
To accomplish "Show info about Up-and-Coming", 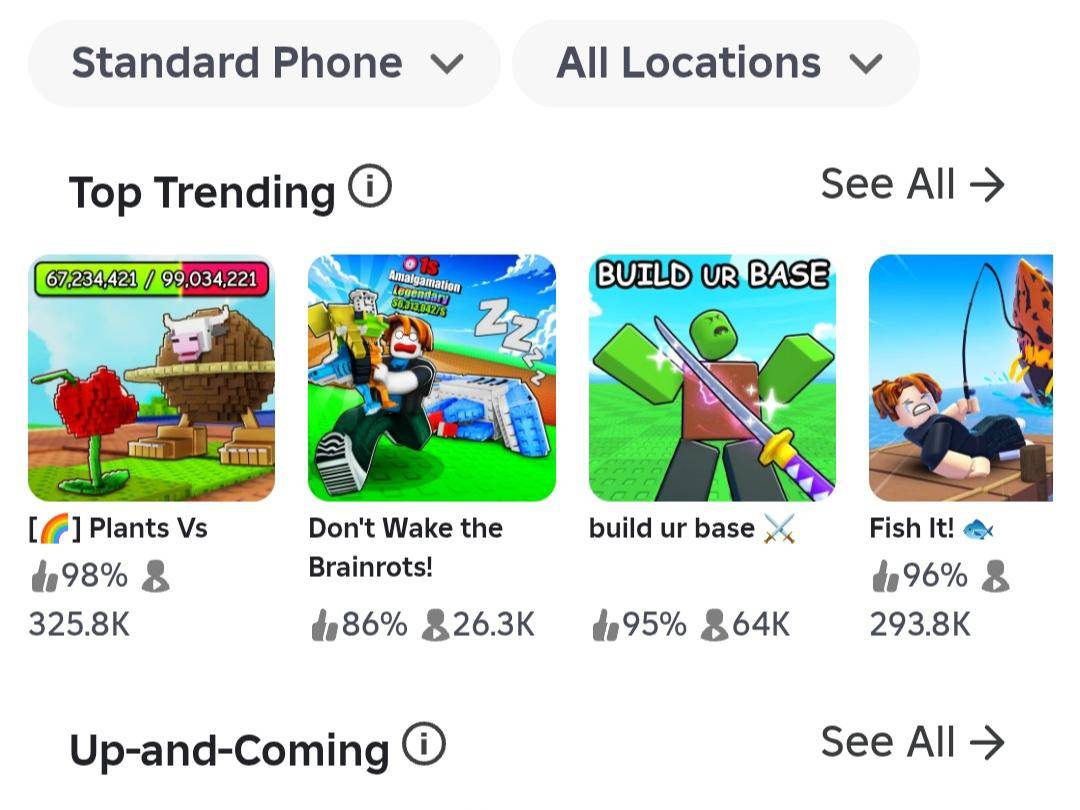I will point(424,745).
